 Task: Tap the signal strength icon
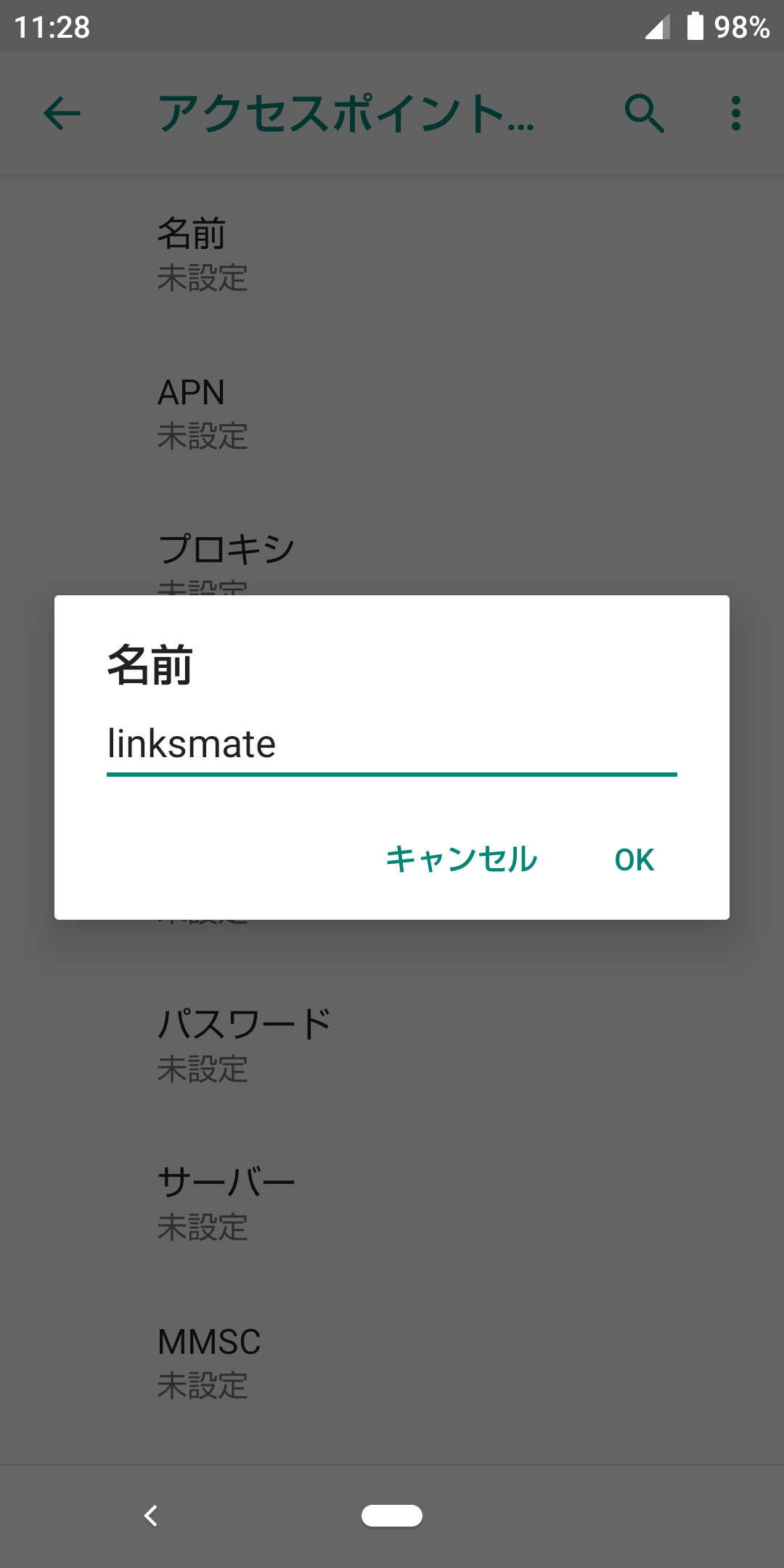tap(657, 26)
